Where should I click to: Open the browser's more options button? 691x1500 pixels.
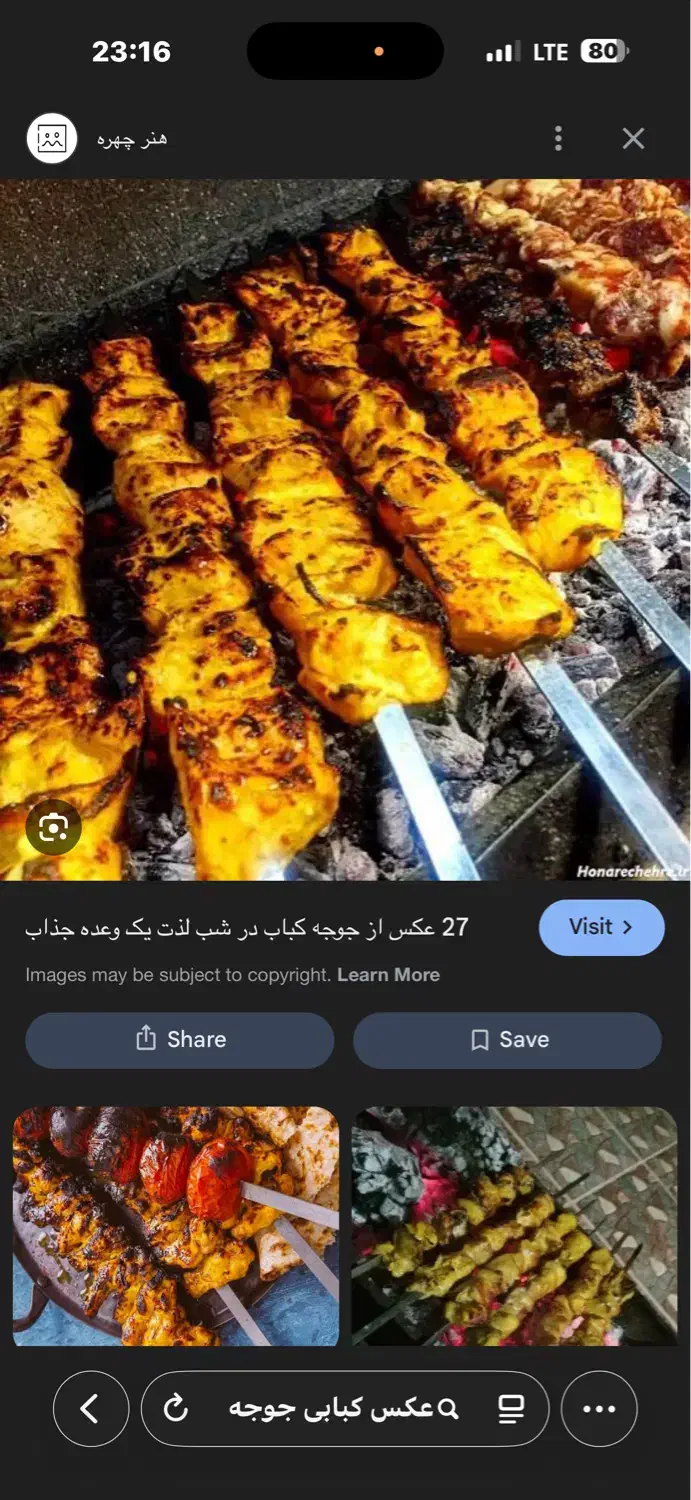pyautogui.click(x=599, y=1409)
